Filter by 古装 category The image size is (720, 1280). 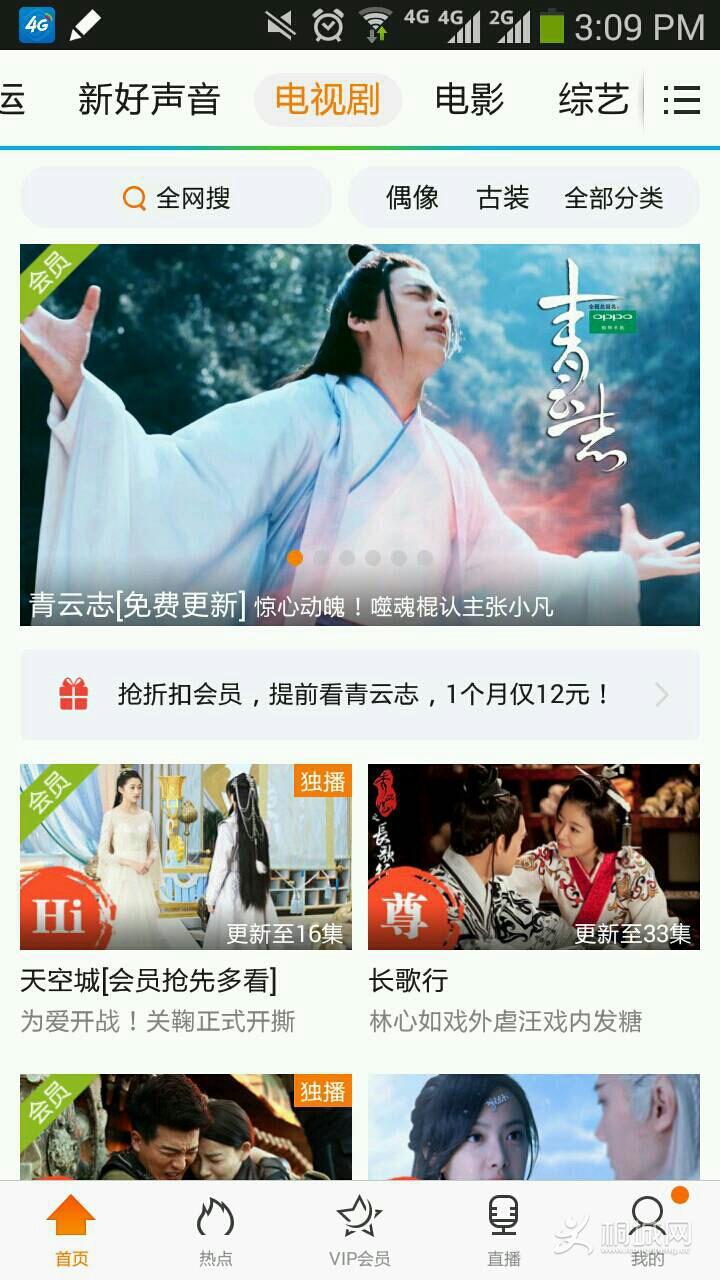pos(502,198)
